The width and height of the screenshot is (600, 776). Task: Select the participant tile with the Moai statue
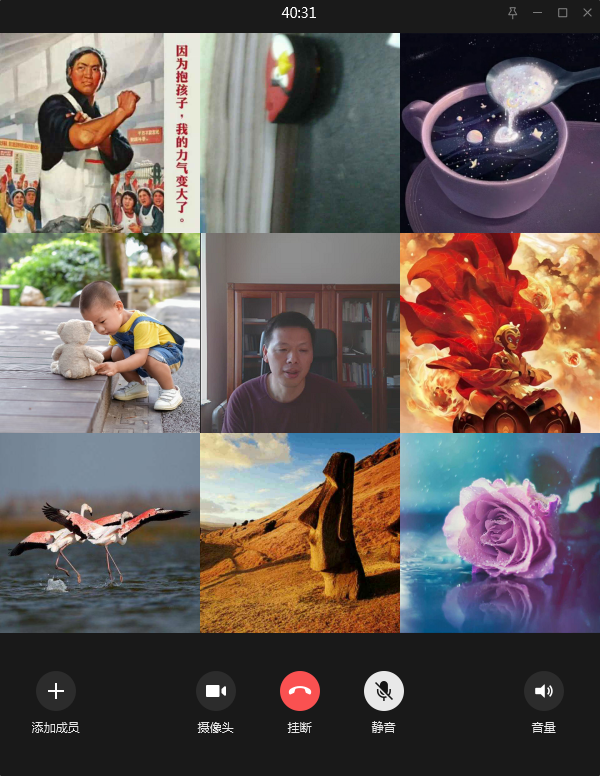tap(300, 533)
